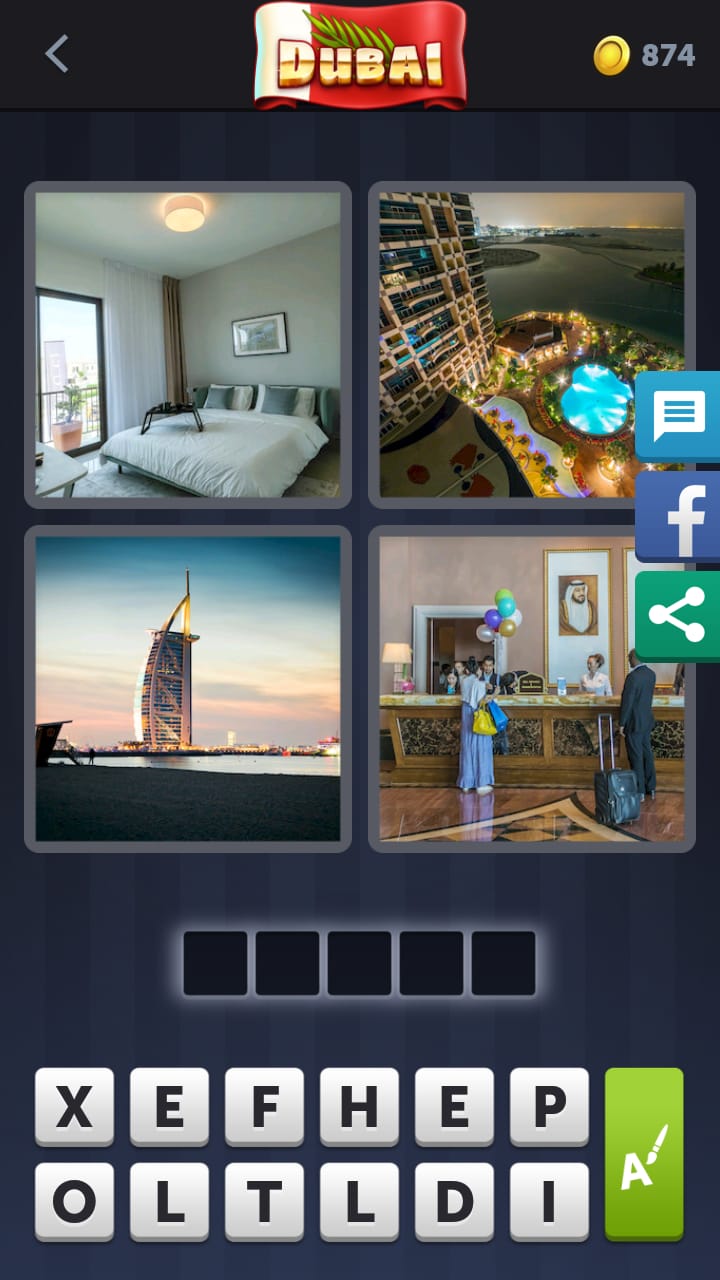
Task: Use the green letter hint button
Action: 644,1154
